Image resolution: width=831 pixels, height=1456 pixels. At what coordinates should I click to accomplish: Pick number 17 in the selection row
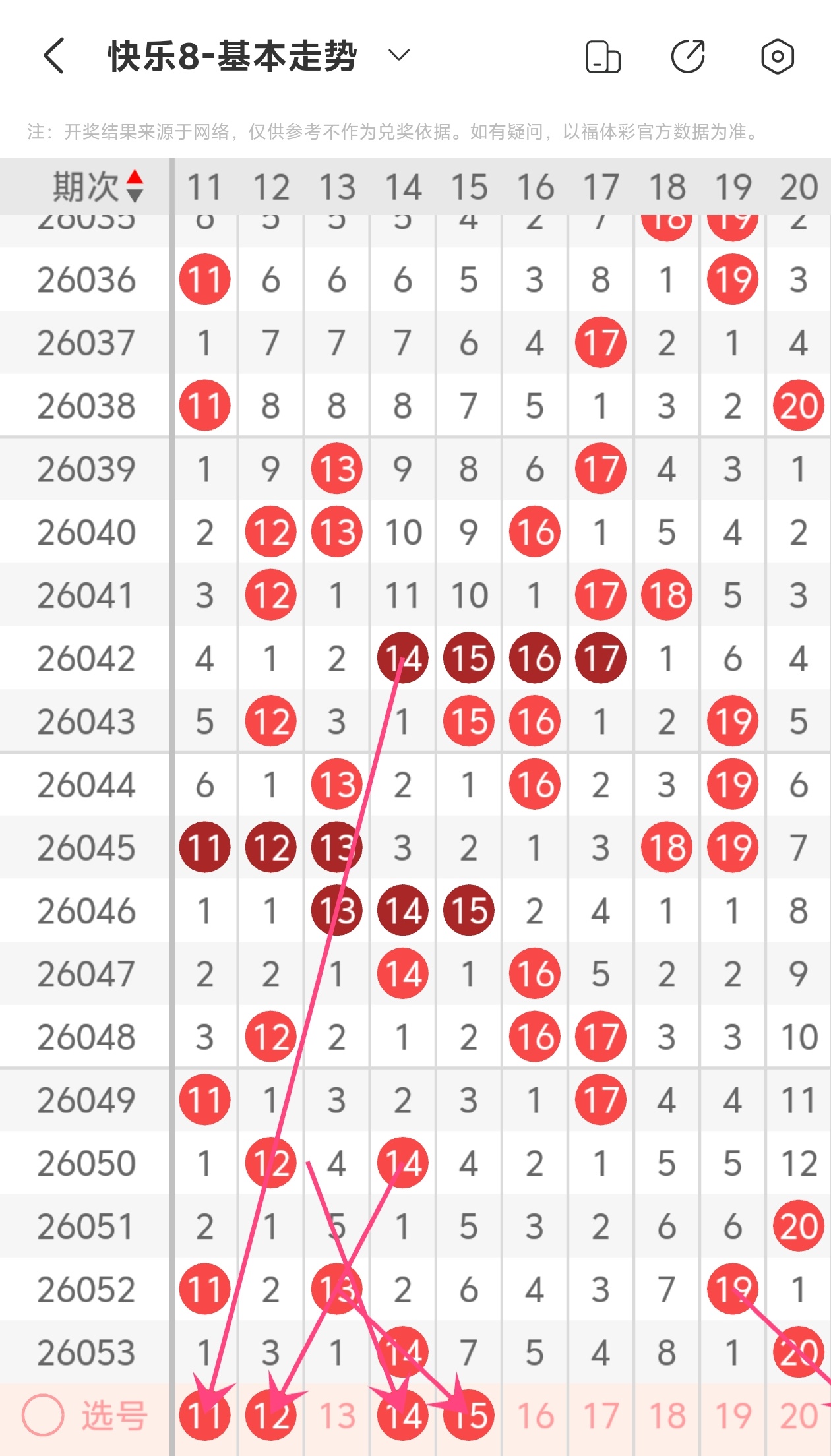(x=601, y=1415)
